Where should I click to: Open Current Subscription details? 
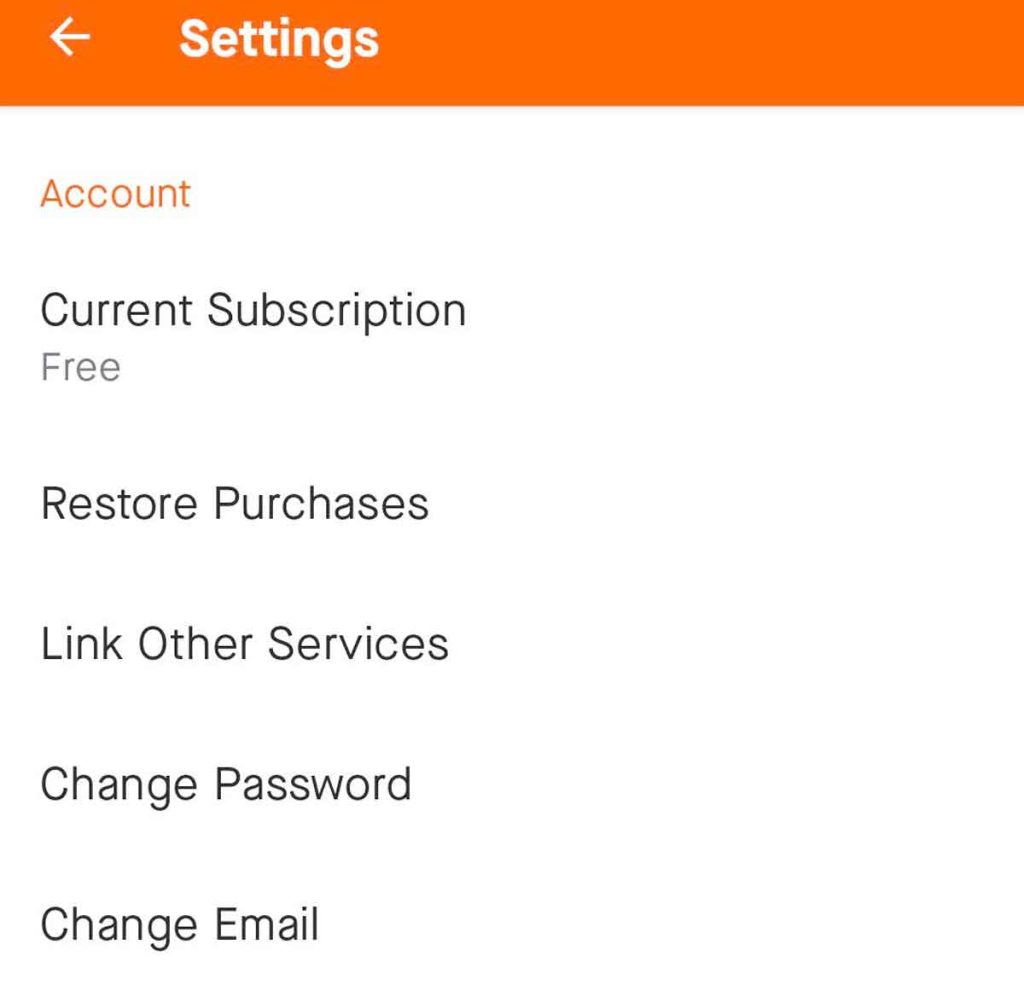253,335
